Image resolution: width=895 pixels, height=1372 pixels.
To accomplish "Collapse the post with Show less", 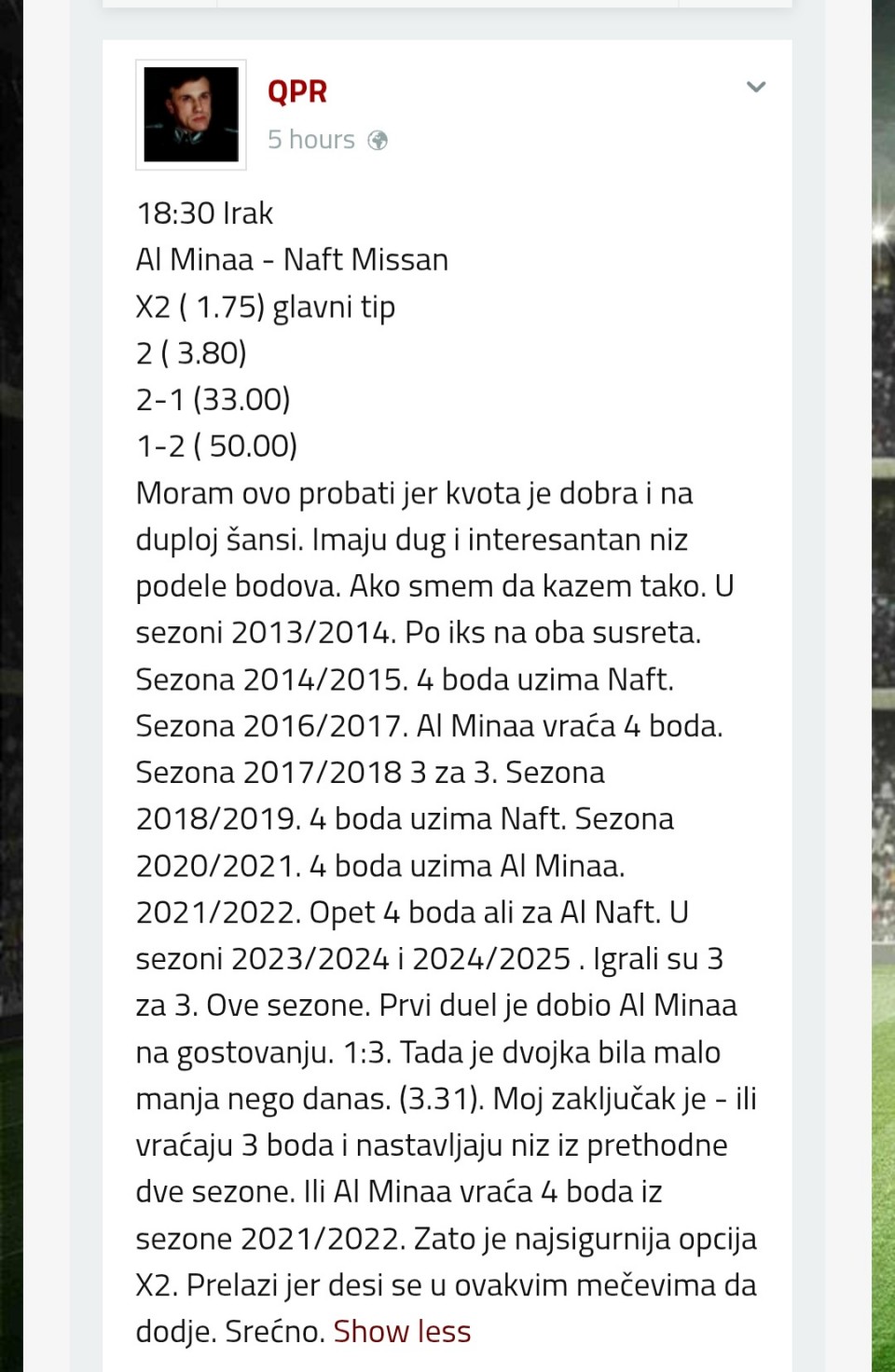I will pos(402,1331).
